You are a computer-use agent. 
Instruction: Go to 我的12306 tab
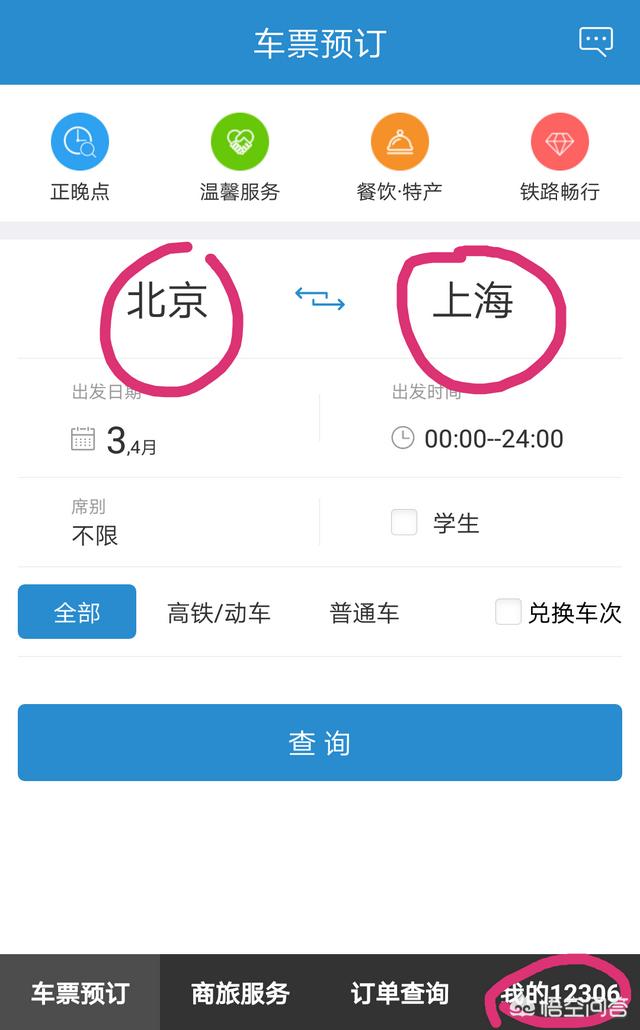coord(560,993)
